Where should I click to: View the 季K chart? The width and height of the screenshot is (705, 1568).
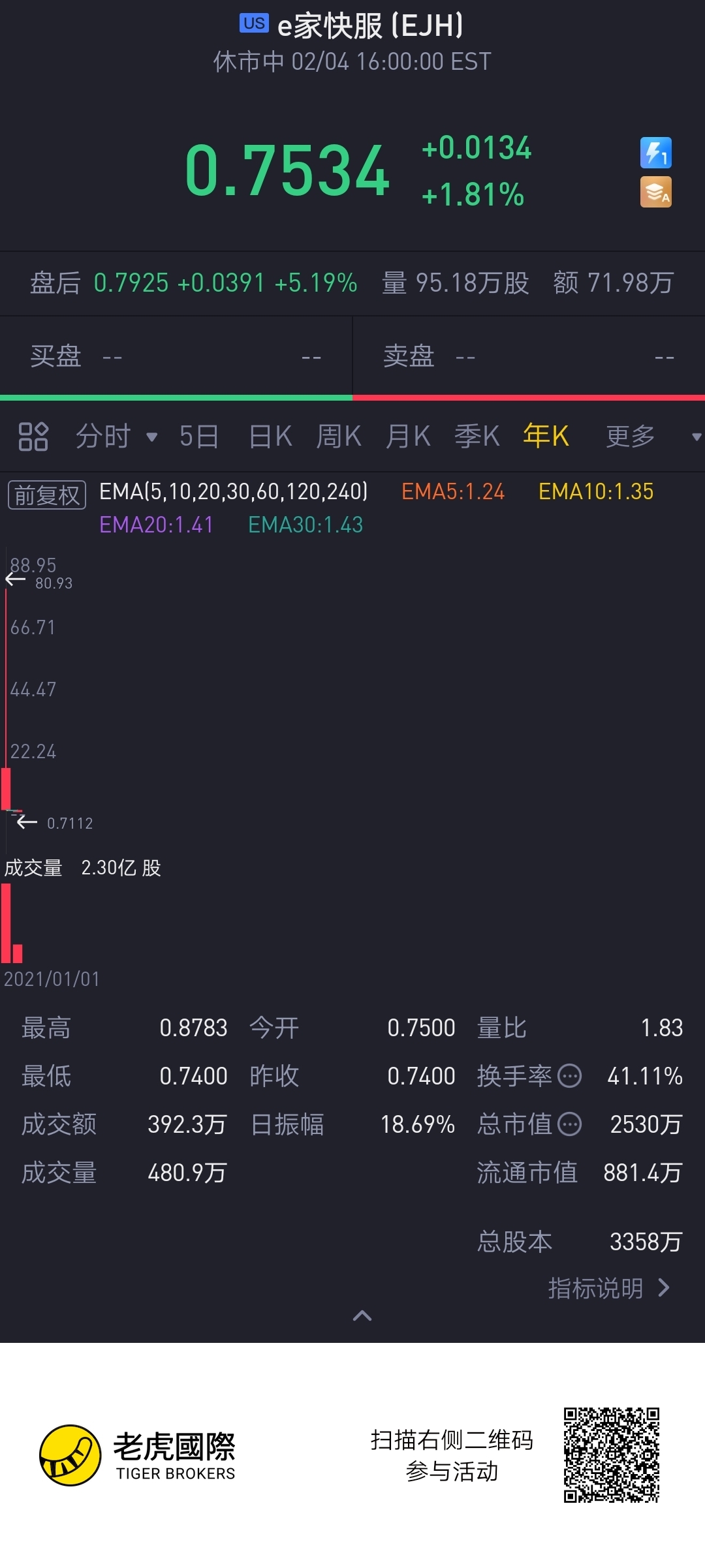click(477, 437)
